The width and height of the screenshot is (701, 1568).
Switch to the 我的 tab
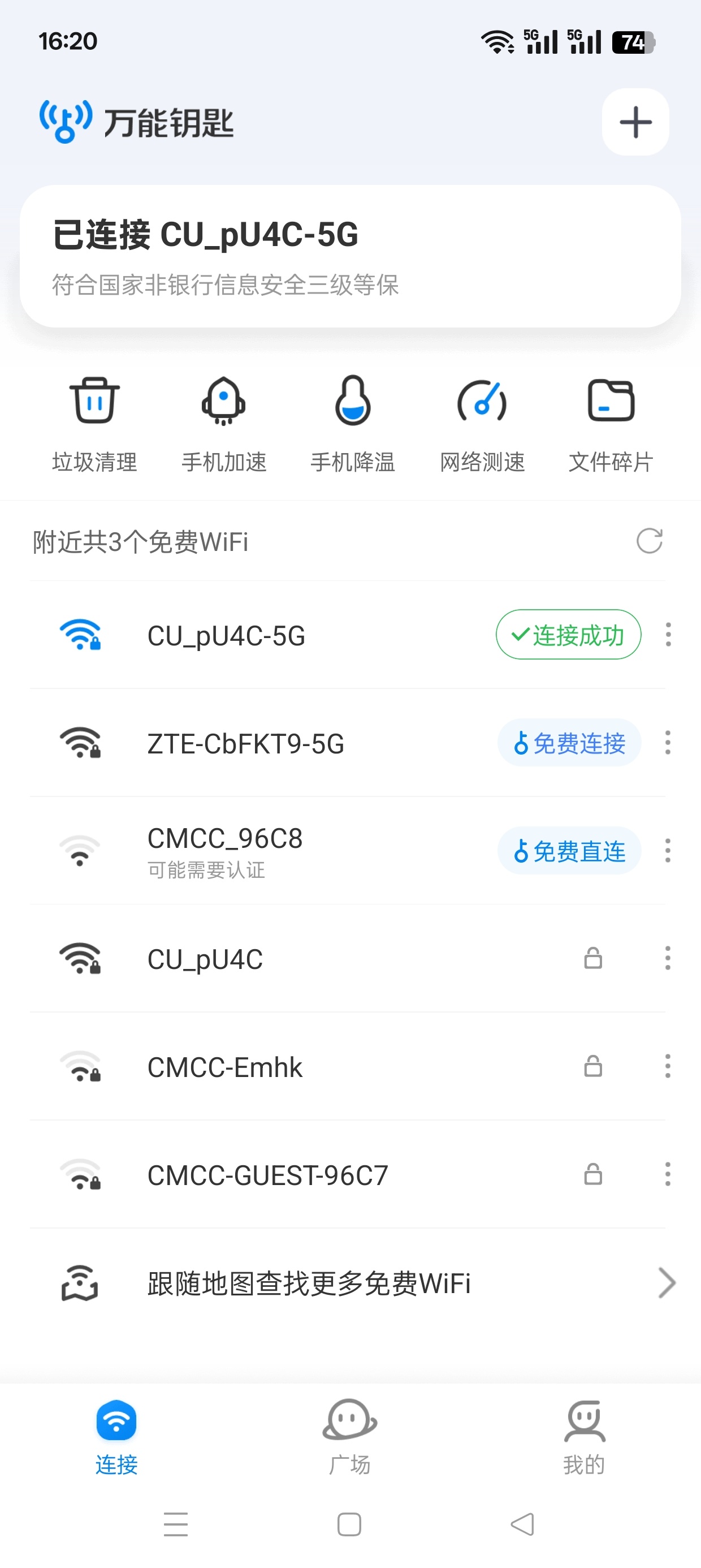(584, 1437)
